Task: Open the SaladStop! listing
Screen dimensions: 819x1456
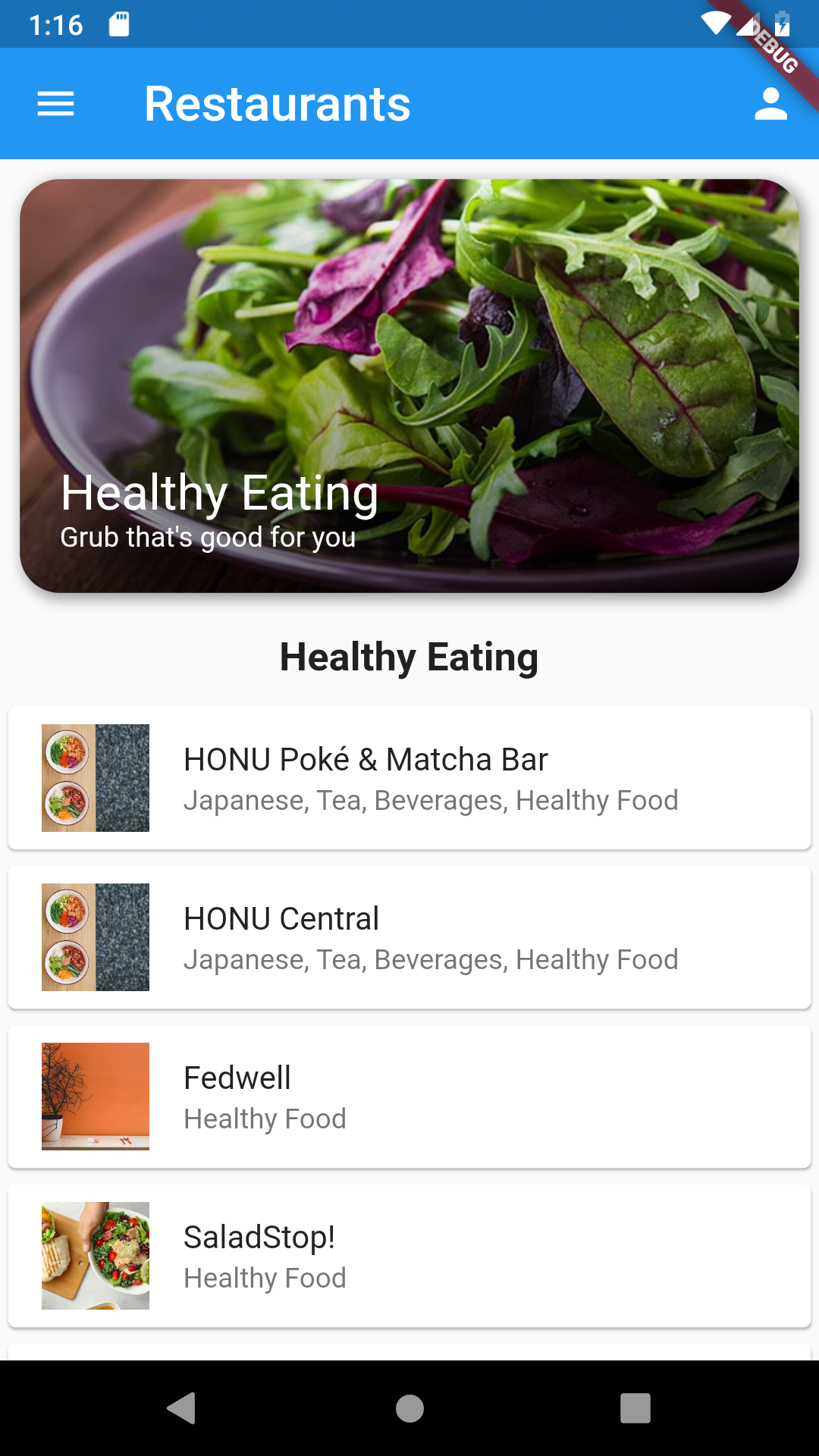Action: tap(409, 1256)
